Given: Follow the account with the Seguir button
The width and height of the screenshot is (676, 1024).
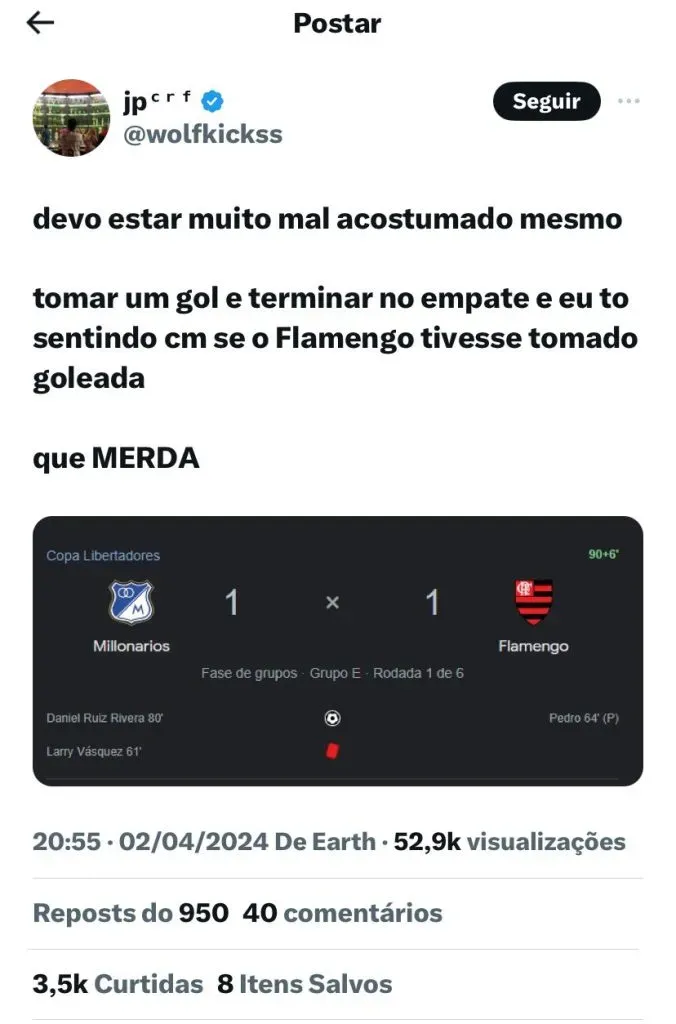Looking at the screenshot, I should pos(546,101).
